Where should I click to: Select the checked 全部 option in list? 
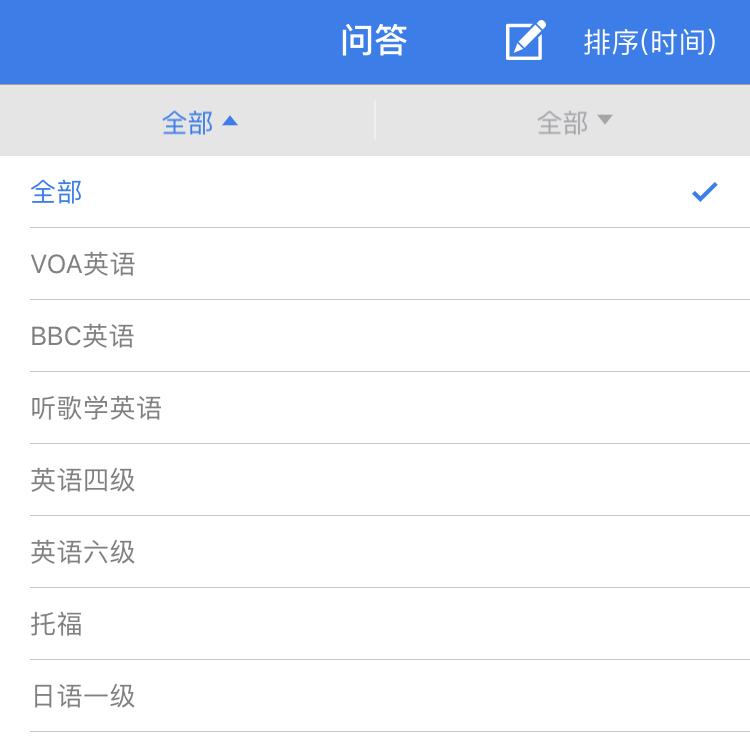pyautogui.click(x=375, y=192)
